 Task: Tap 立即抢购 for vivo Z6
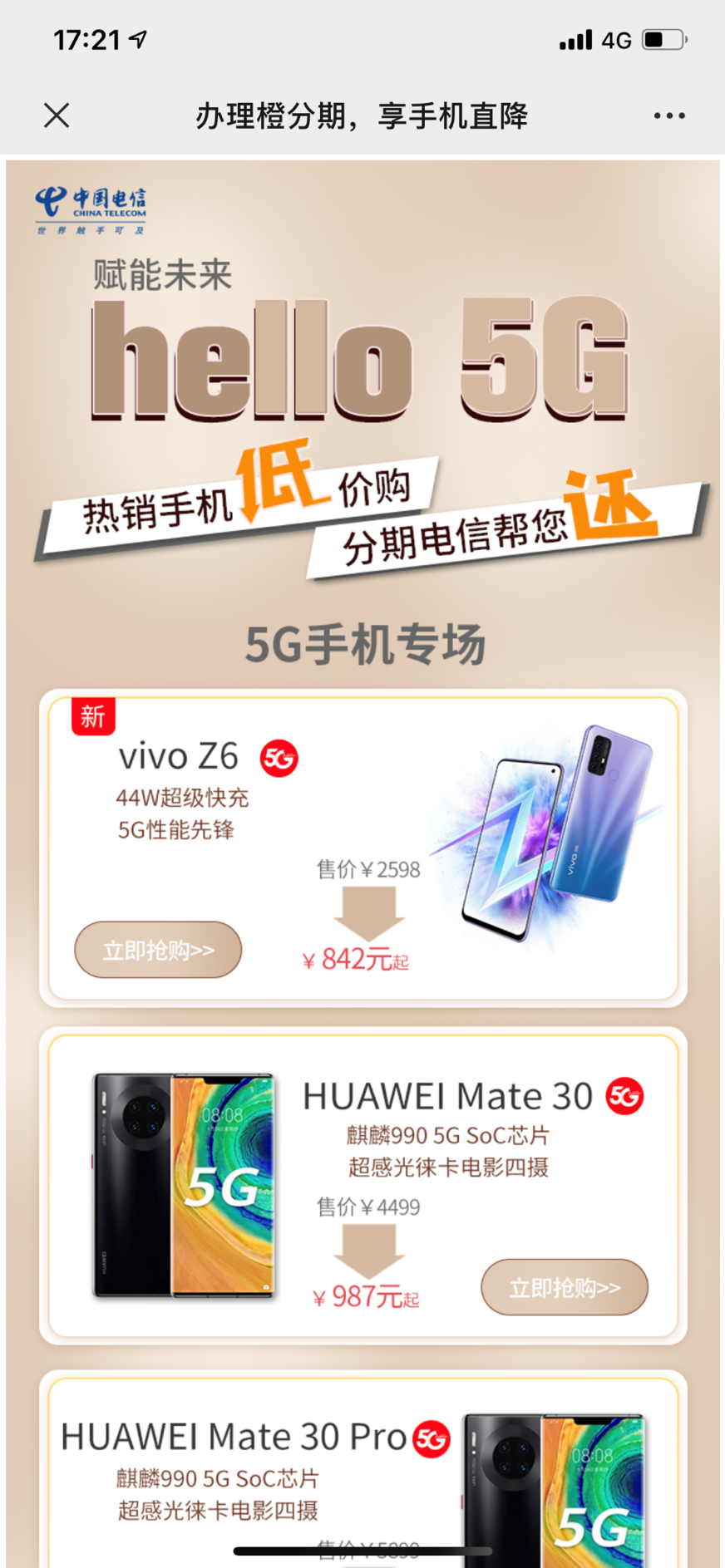coord(158,950)
